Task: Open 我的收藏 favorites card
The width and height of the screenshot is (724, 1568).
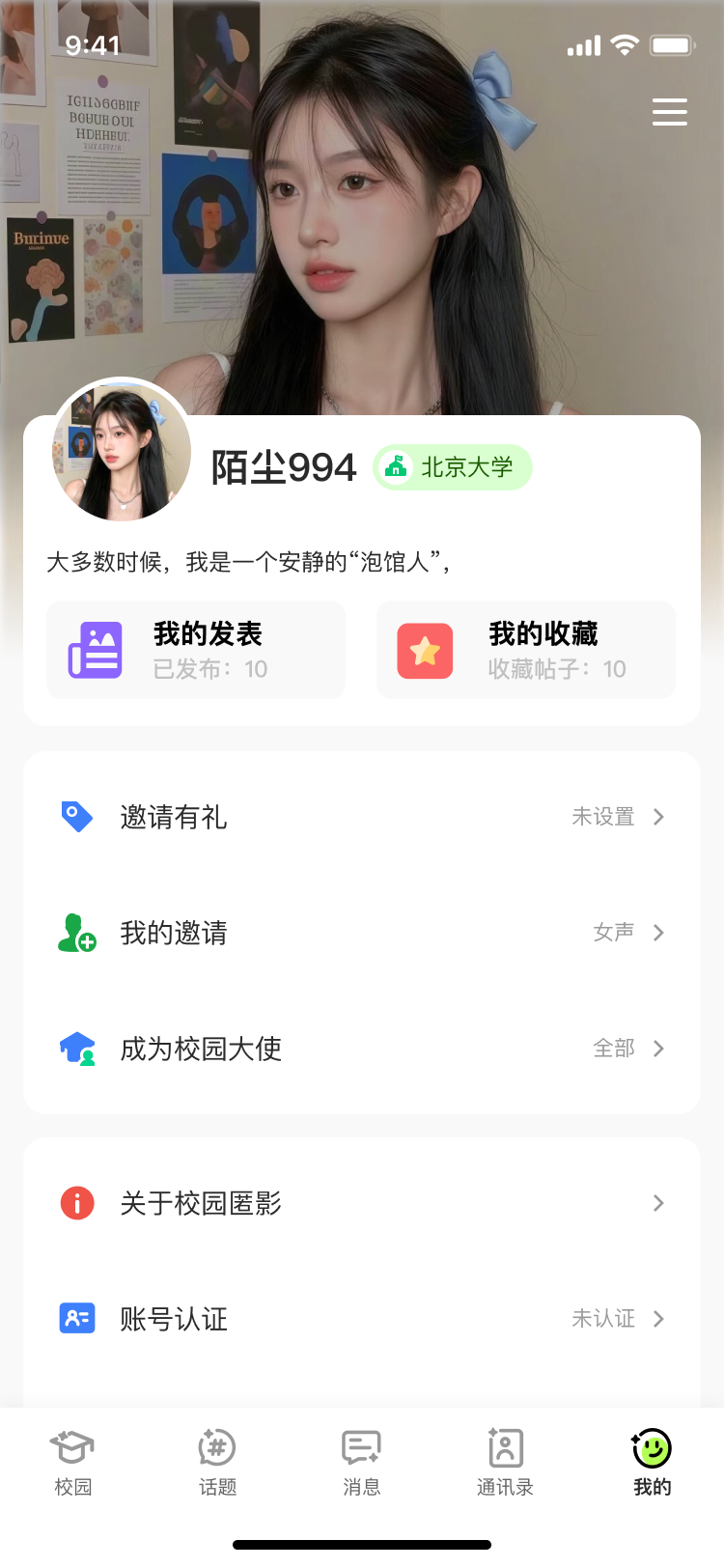Action: (526, 650)
